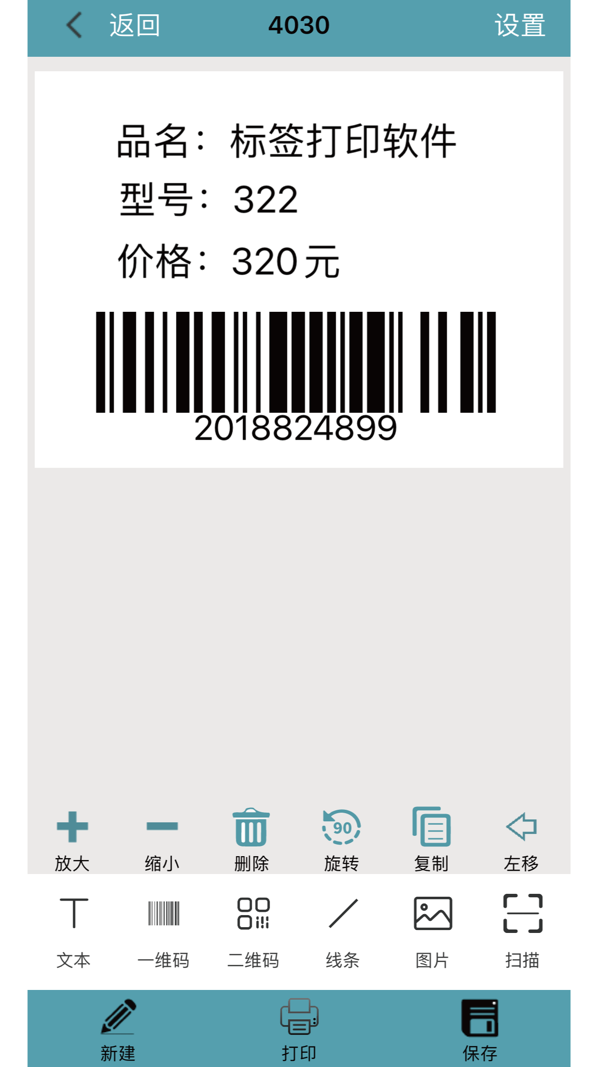Viewport: 600px width, 1067px height.
Task: Save the label with 保存
Action: 480,1030
